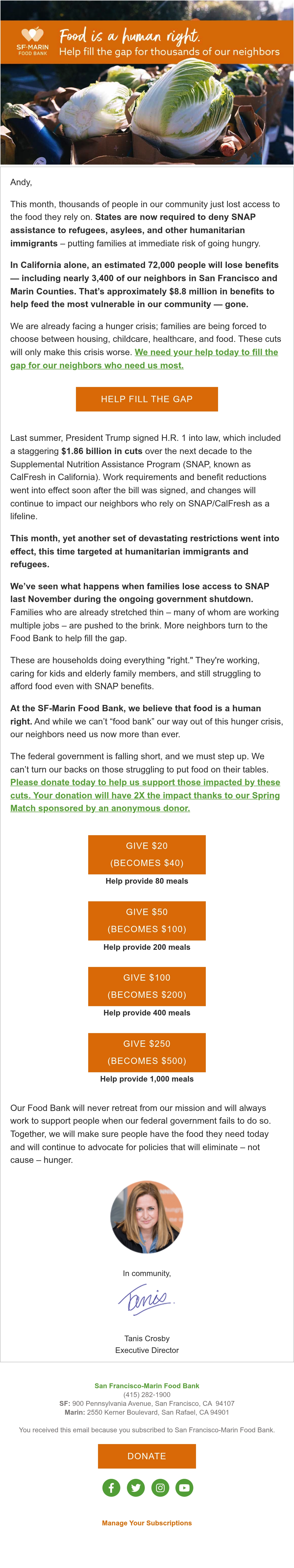Viewport: 294px width, 1568px height.
Task: Pick the Give $250 donation option
Action: pos(147,1052)
